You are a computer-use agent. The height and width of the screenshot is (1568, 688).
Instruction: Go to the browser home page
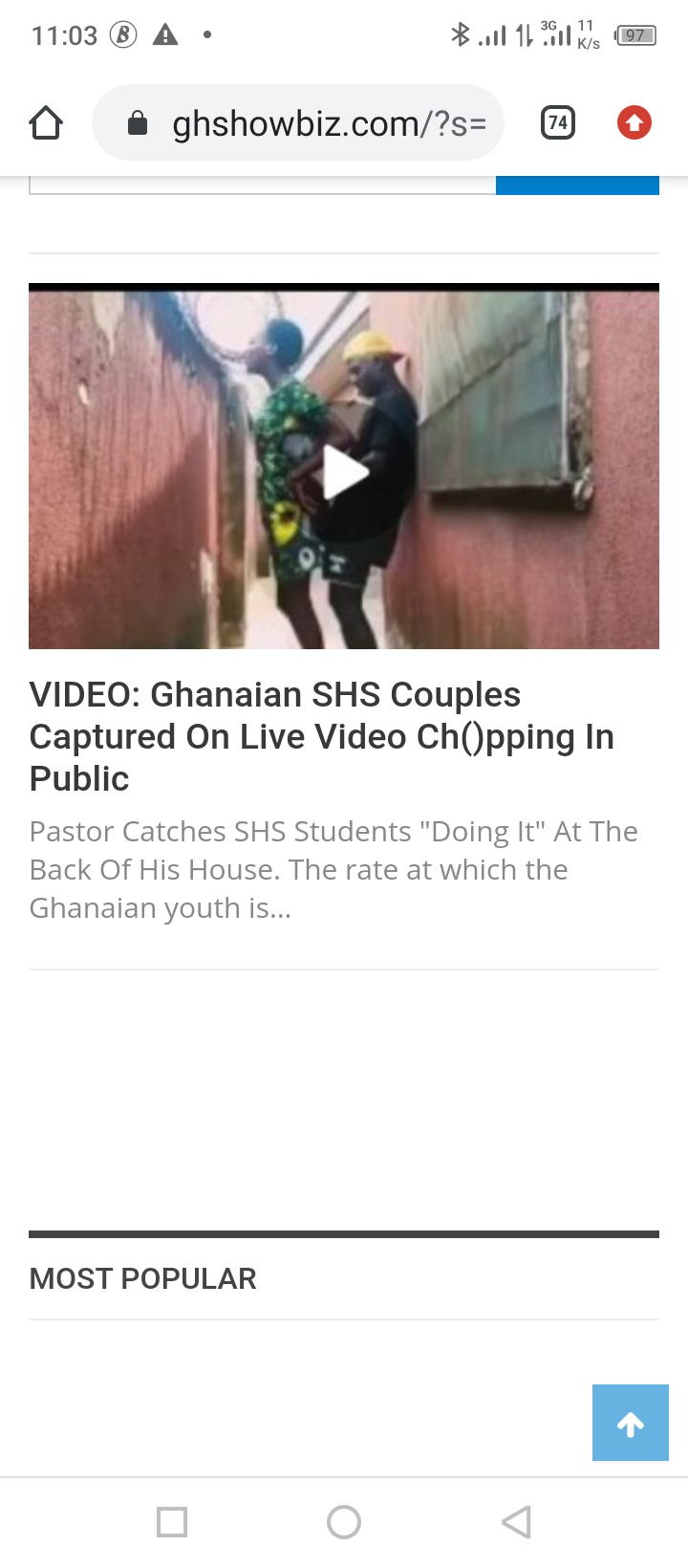[x=46, y=123]
